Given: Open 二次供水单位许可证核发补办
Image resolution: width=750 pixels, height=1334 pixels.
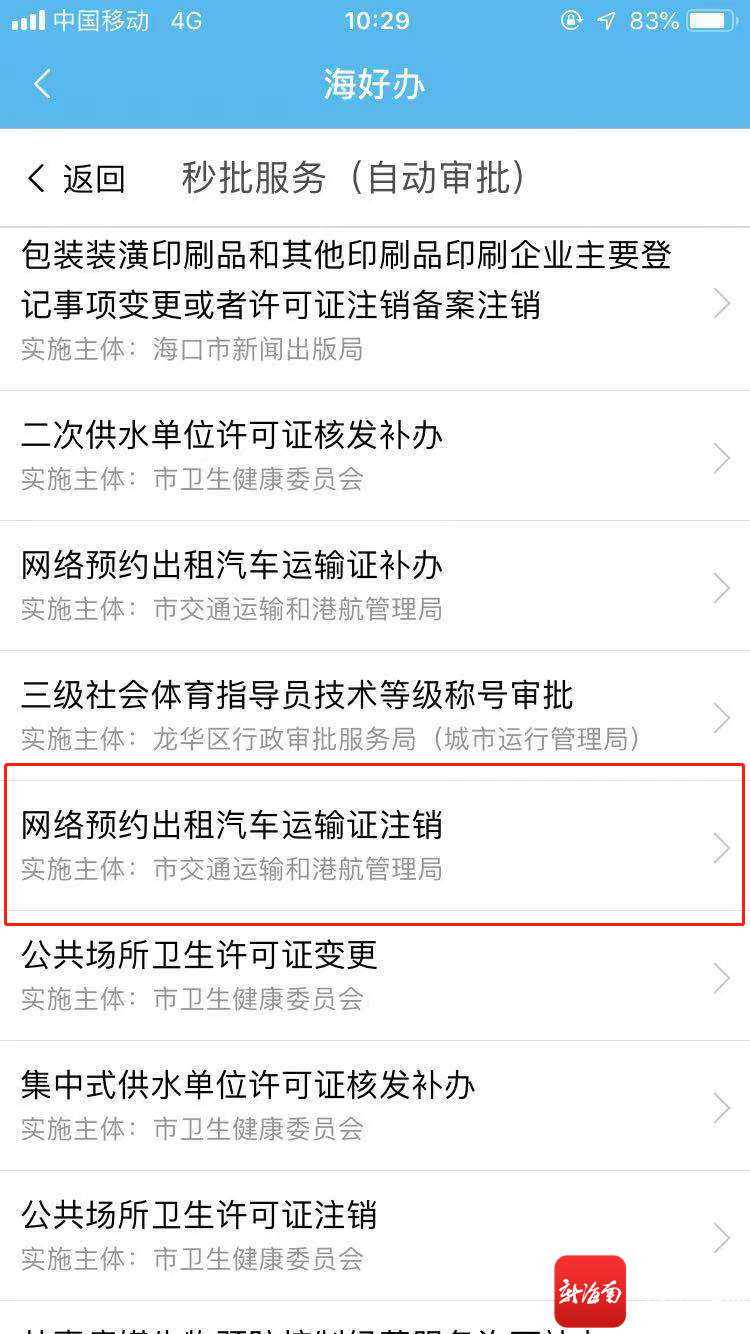Looking at the screenshot, I should click(x=375, y=456).
